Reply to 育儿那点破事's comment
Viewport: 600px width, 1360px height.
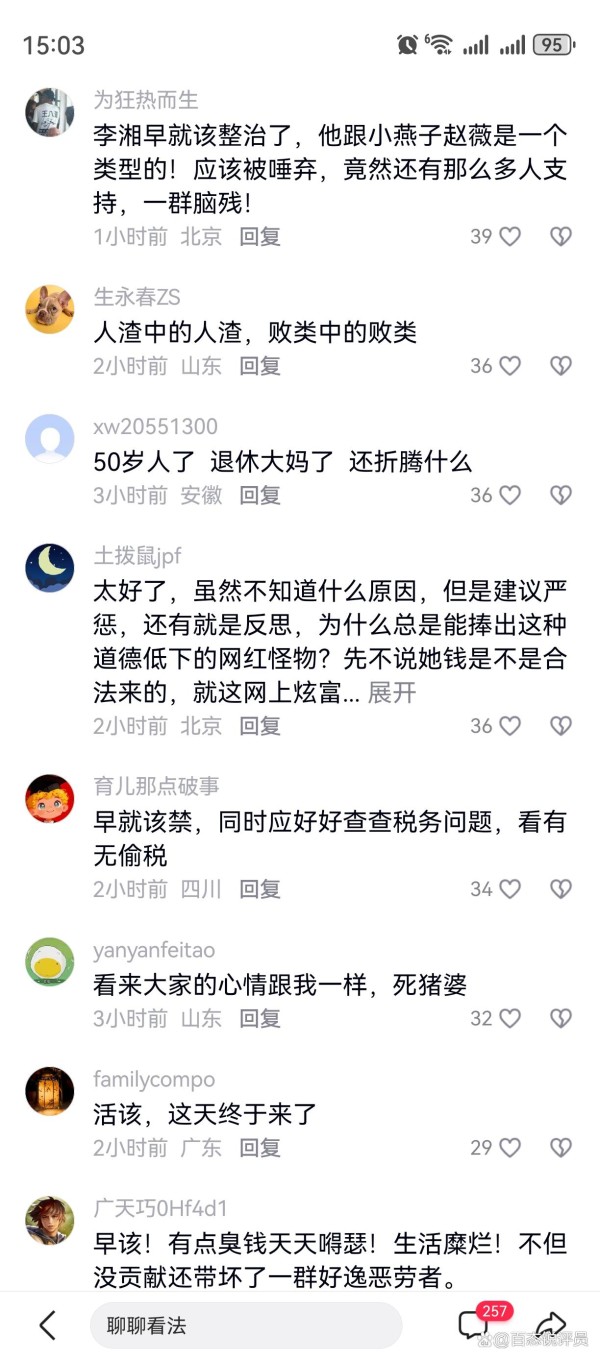260,889
